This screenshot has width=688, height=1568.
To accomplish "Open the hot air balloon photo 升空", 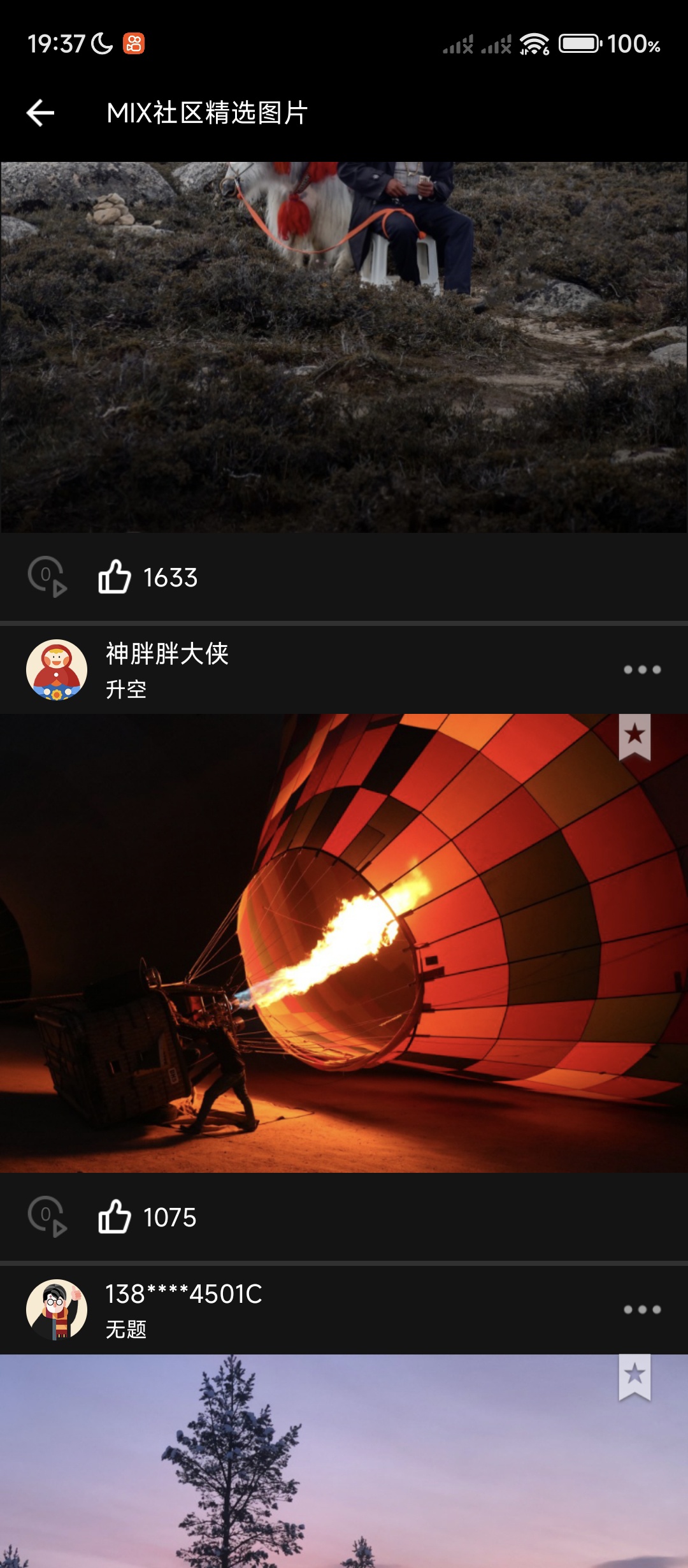I will click(344, 943).
